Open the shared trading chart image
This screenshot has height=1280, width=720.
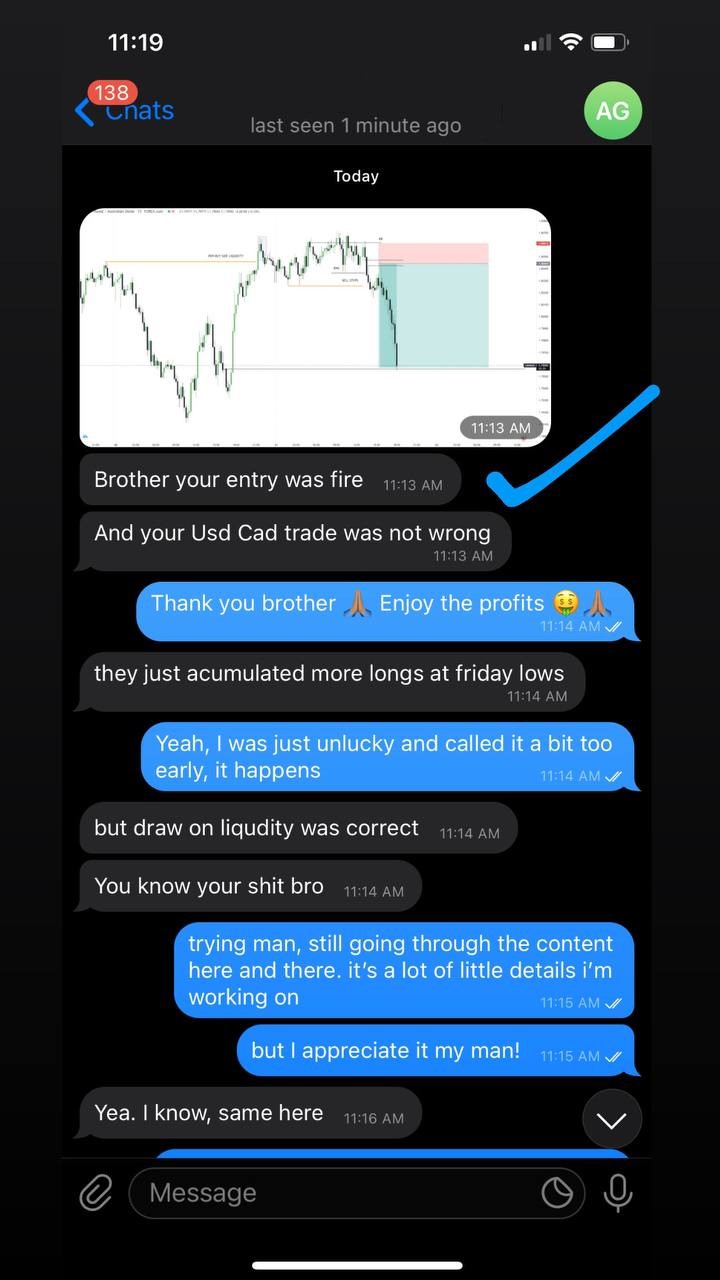coord(315,327)
